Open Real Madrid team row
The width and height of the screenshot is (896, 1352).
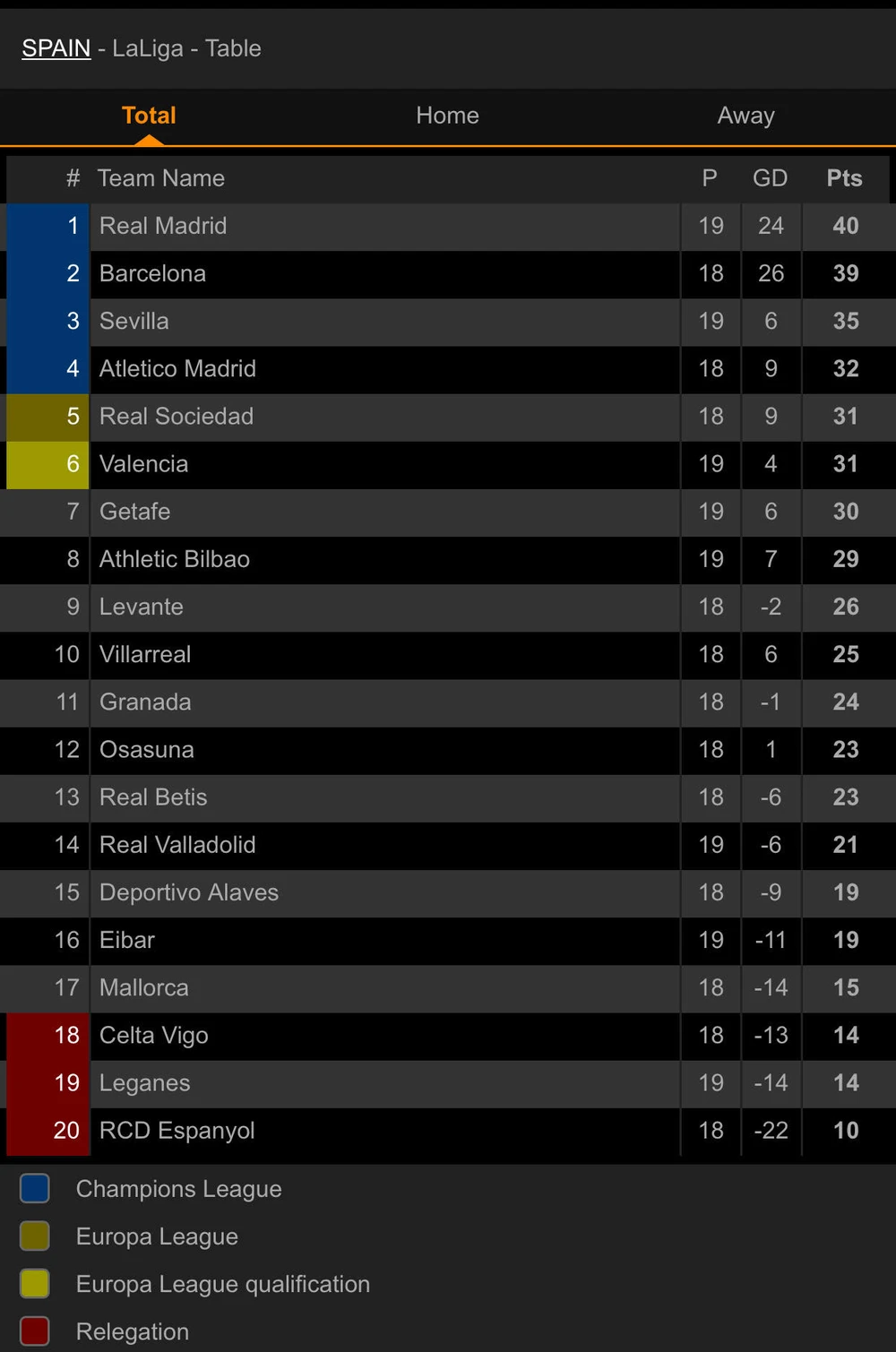click(163, 226)
